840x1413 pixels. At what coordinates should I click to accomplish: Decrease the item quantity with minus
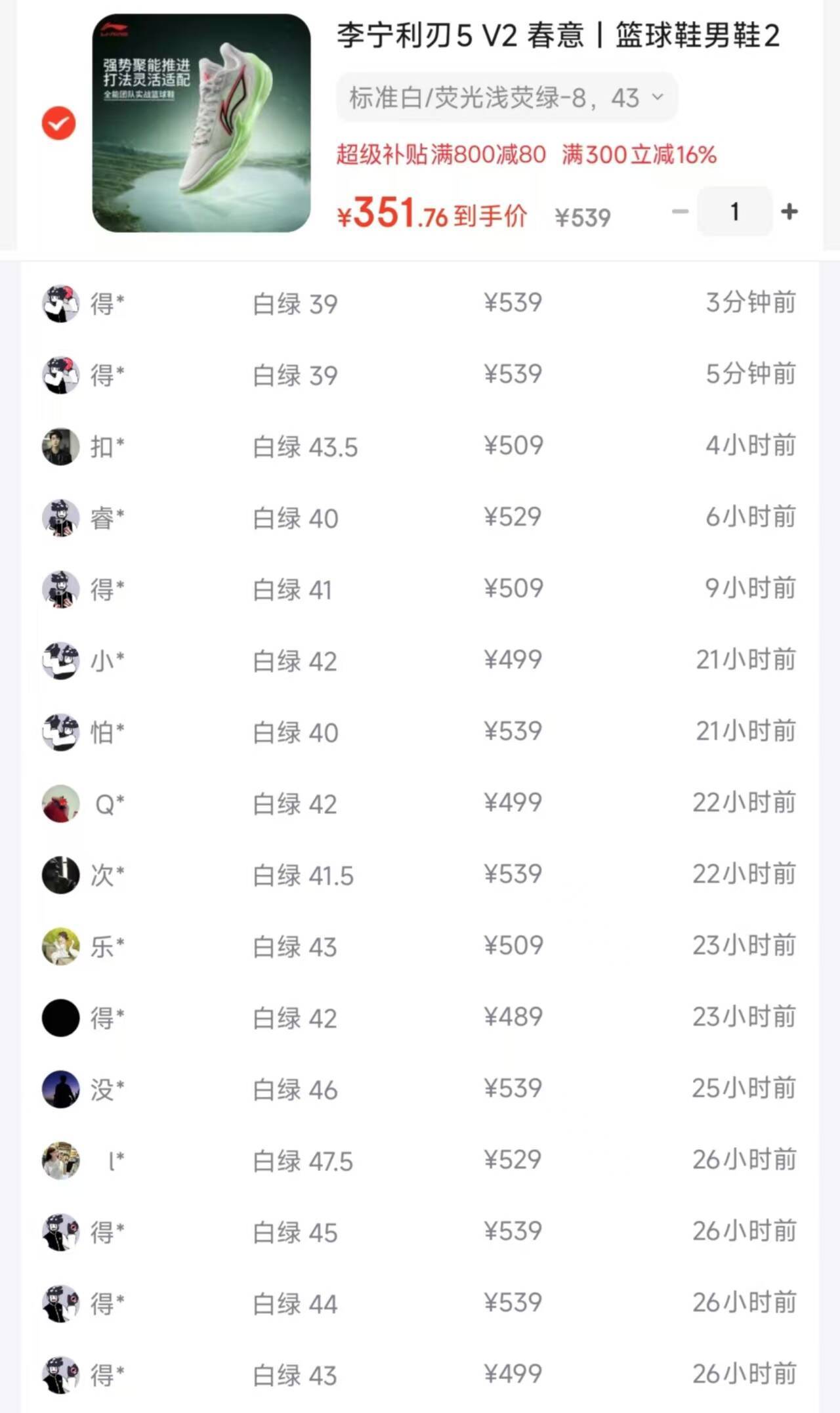[681, 211]
